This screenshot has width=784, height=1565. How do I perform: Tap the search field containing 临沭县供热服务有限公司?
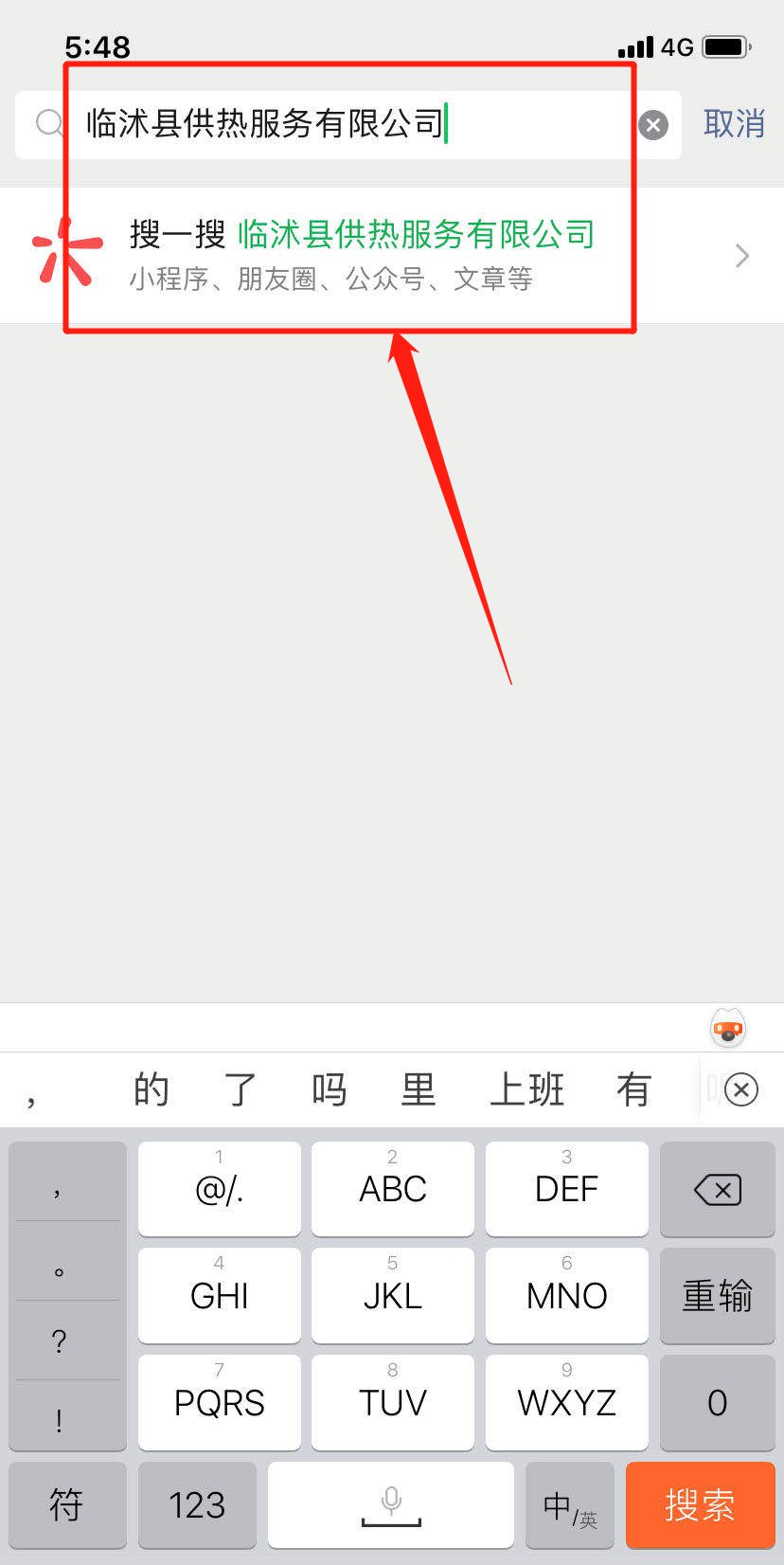pos(350,124)
